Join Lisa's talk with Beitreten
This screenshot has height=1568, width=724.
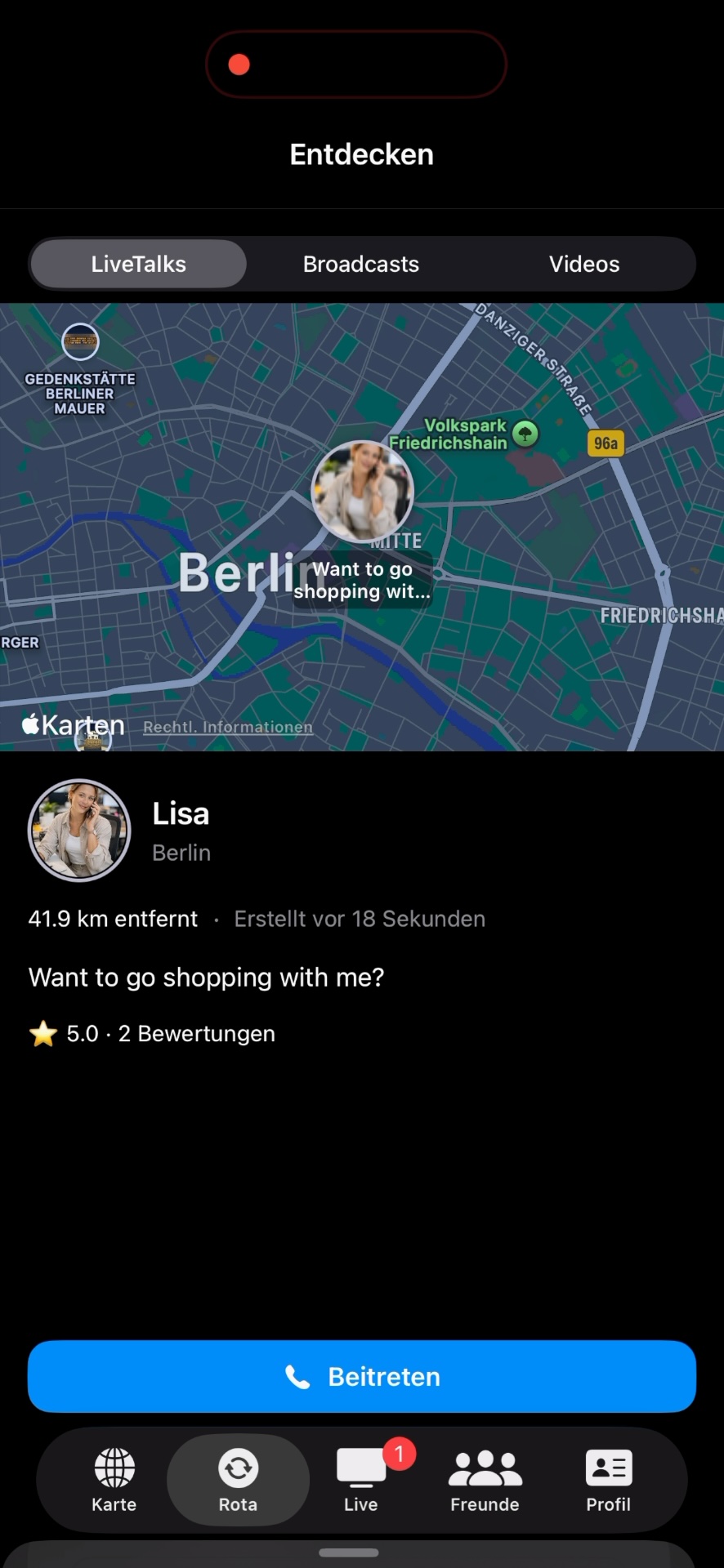pos(362,1376)
